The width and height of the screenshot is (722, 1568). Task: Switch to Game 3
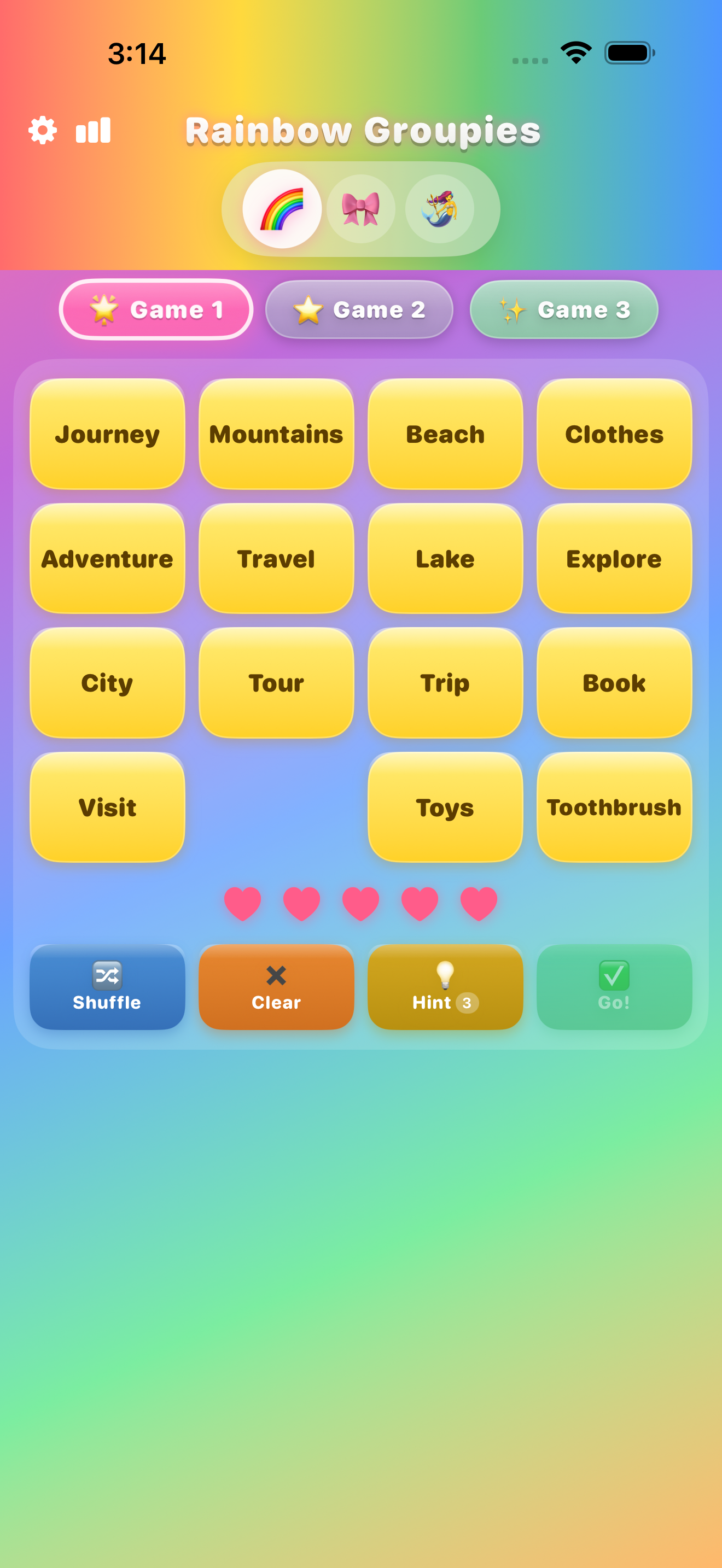(x=564, y=310)
